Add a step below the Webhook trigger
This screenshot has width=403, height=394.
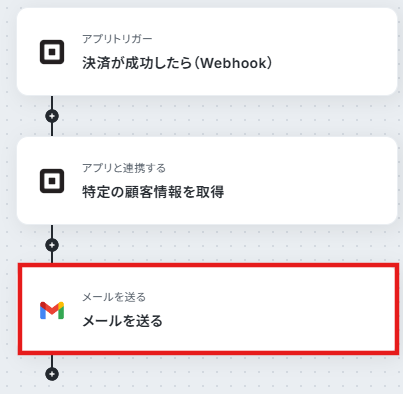click(x=52, y=116)
